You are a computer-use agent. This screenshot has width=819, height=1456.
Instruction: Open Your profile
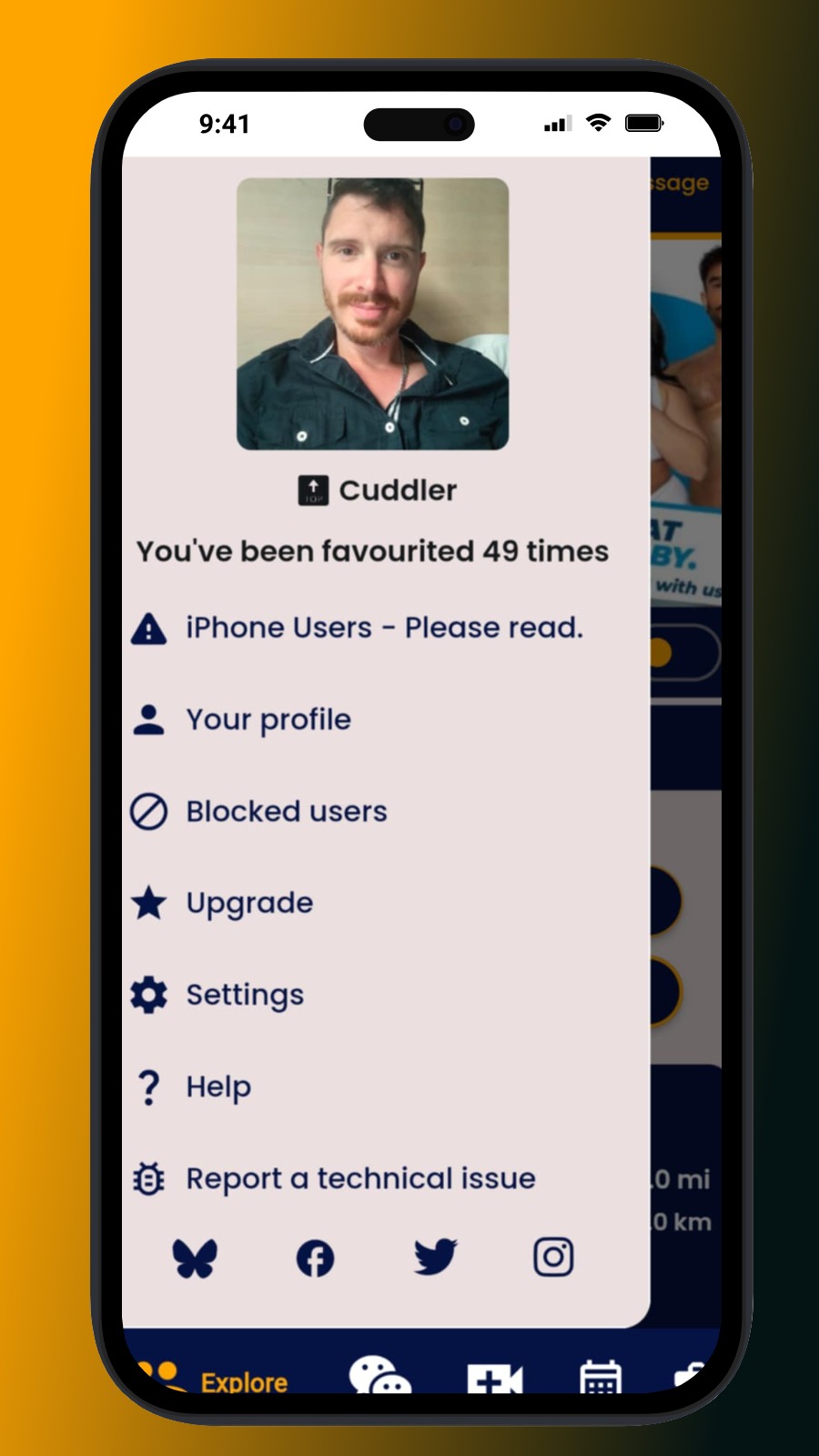[268, 720]
